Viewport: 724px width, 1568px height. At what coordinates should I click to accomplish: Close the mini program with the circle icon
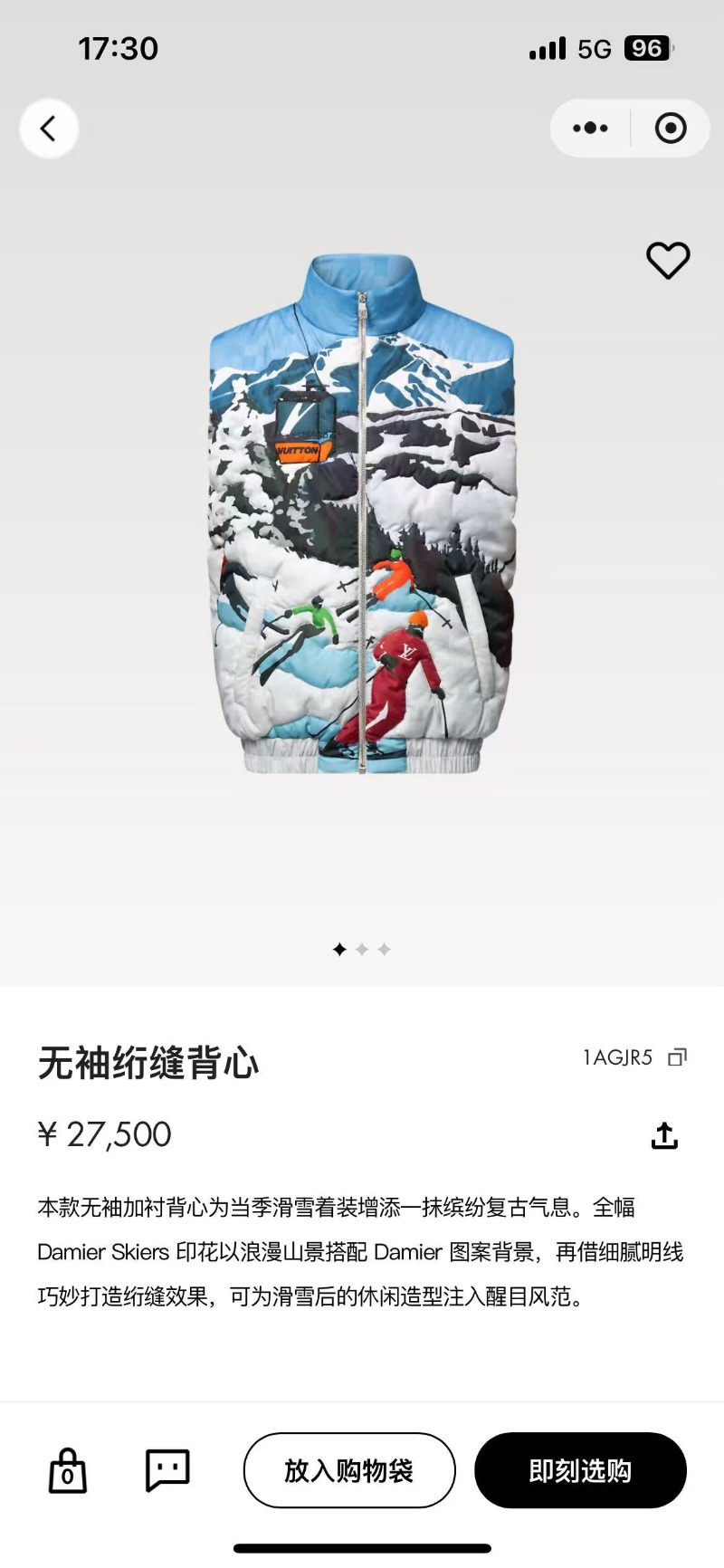point(670,129)
